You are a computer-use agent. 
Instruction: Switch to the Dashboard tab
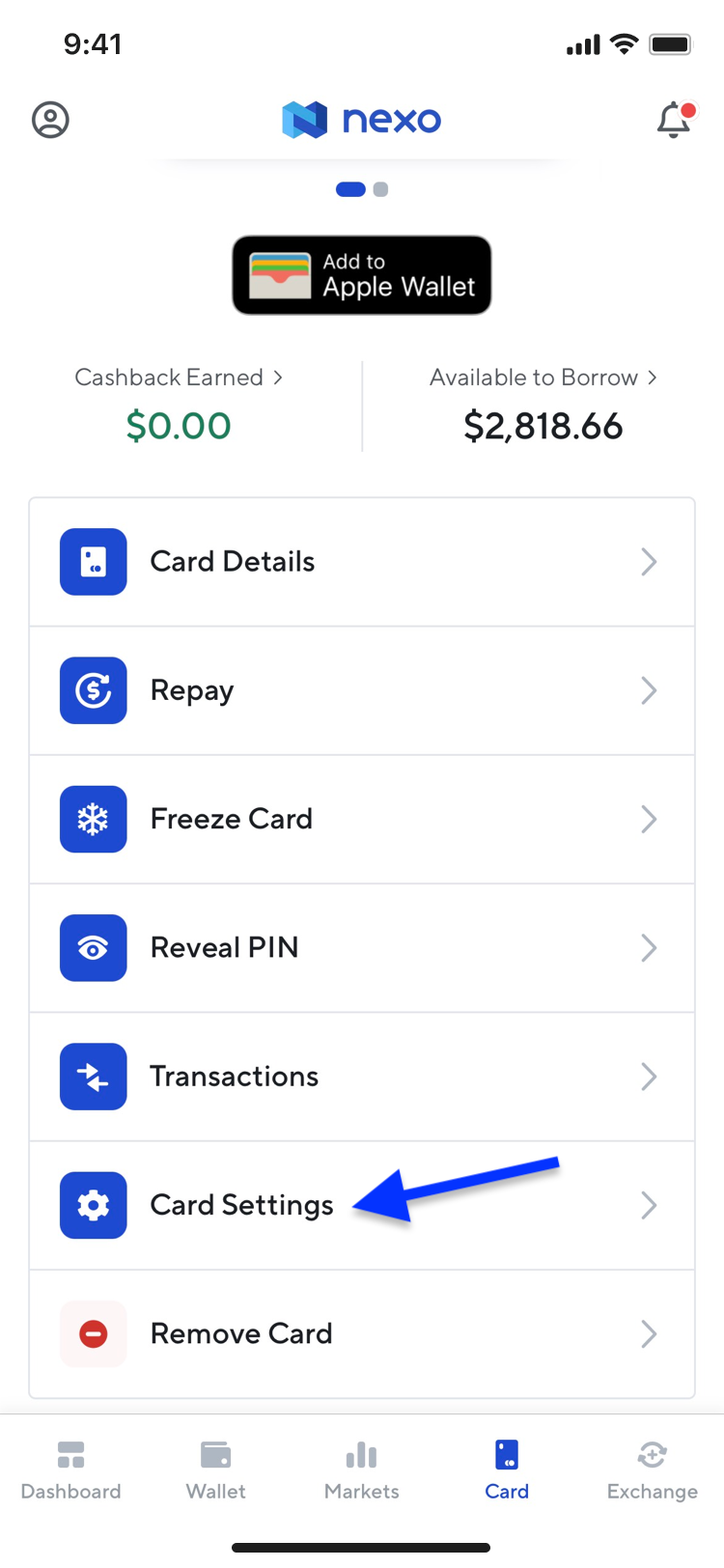click(70, 1468)
